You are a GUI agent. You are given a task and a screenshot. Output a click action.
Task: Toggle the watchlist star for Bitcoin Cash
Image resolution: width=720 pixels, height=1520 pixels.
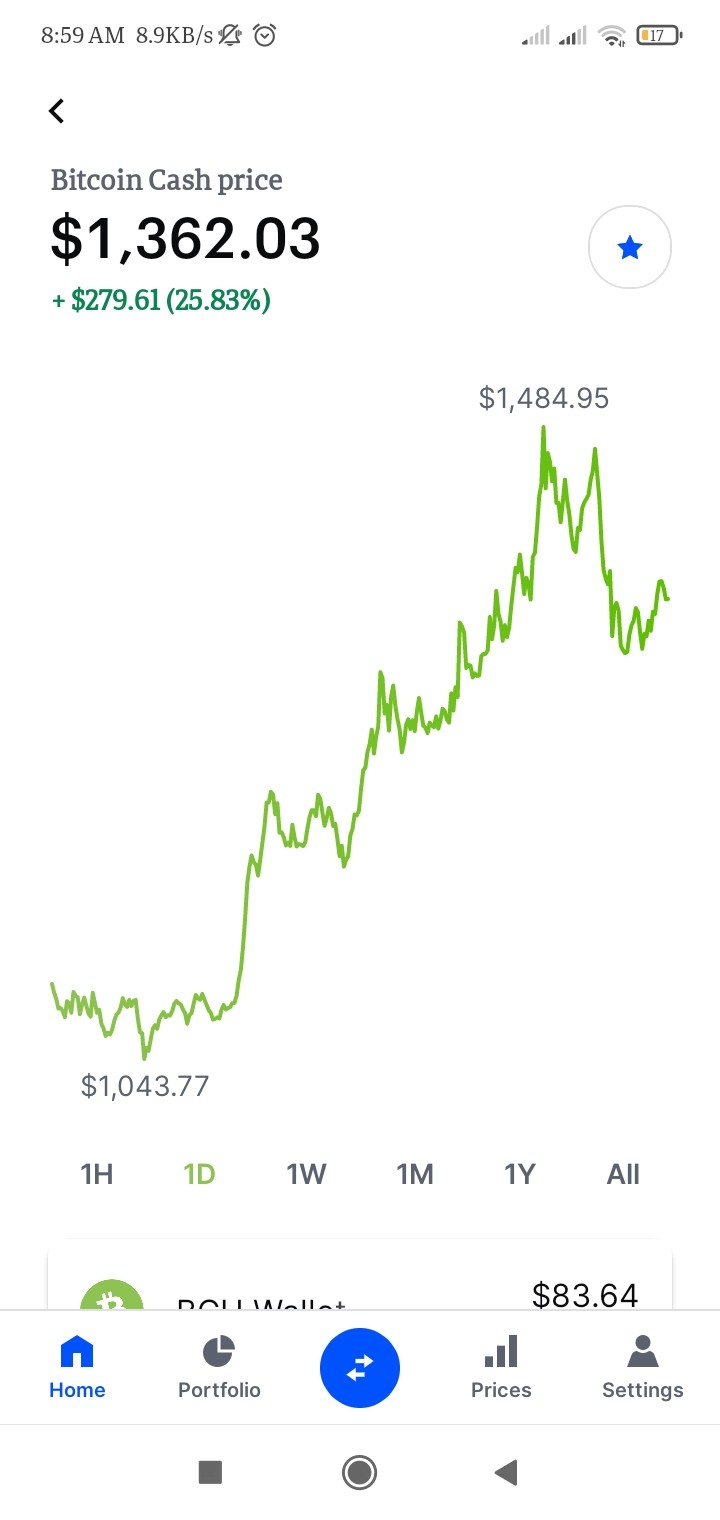point(630,247)
